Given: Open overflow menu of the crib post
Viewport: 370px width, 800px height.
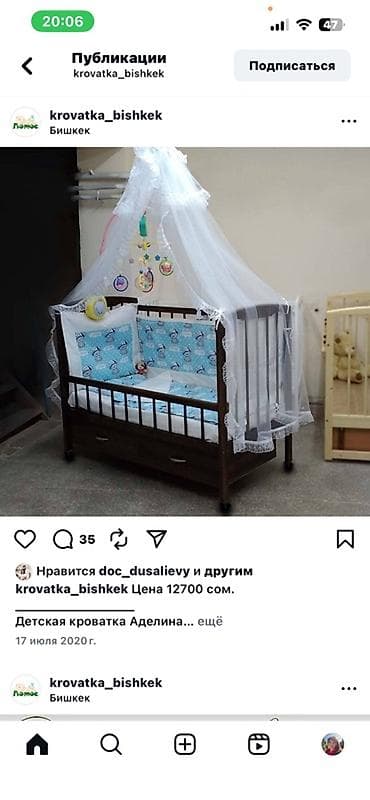Looking at the screenshot, I should [349, 121].
